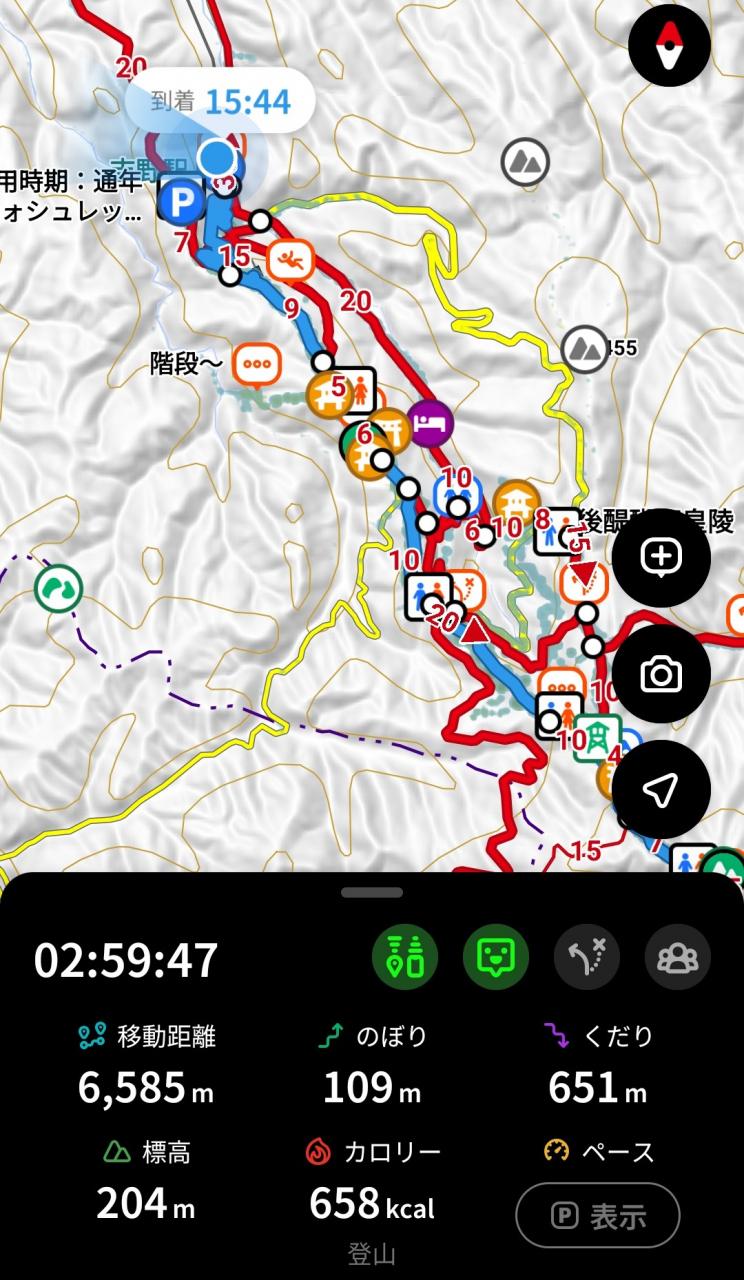
Task: Tap the mountain peak marker labeled 455
Action: (x=585, y=349)
